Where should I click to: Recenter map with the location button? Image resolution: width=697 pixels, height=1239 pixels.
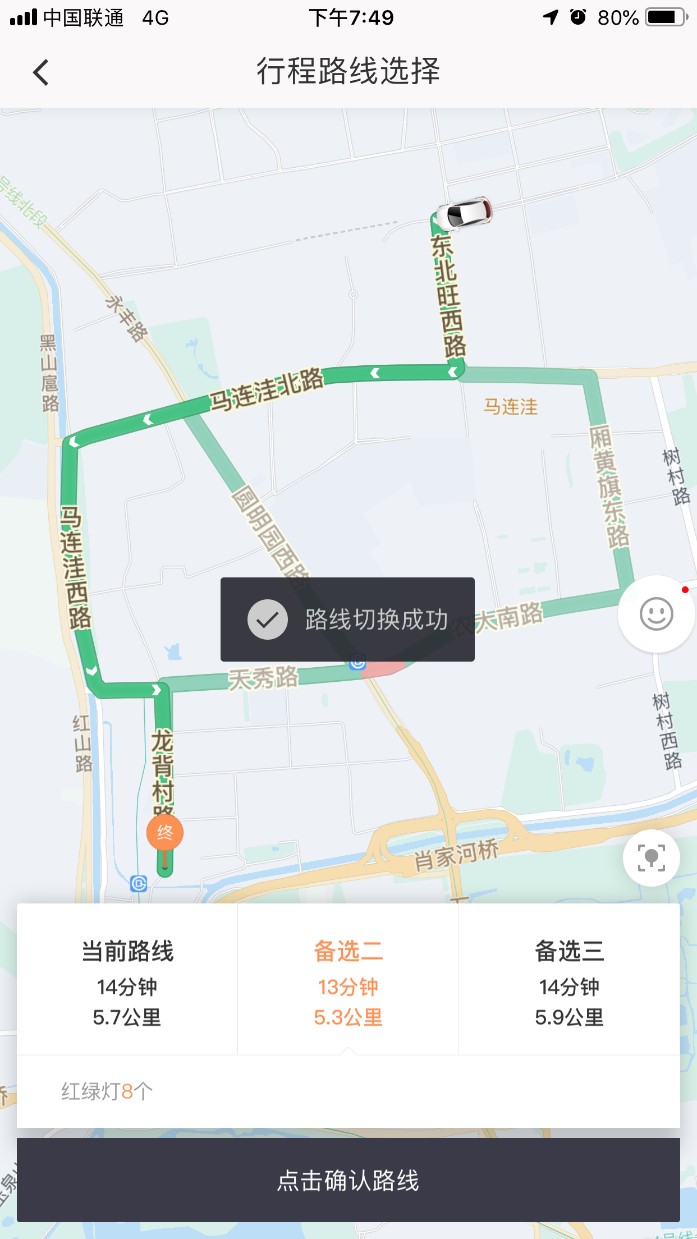pos(651,857)
